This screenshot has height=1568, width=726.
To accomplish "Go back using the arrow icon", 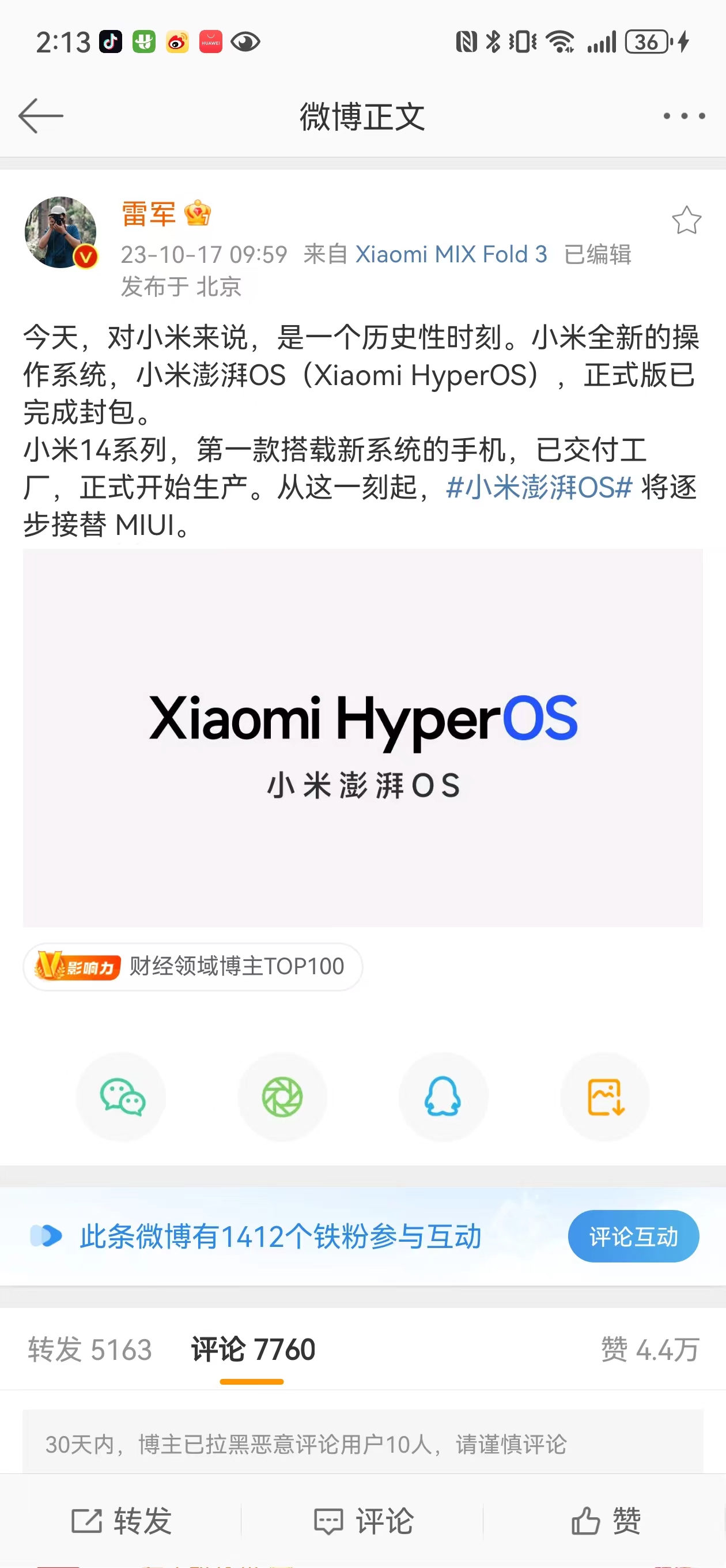I will tap(41, 116).
